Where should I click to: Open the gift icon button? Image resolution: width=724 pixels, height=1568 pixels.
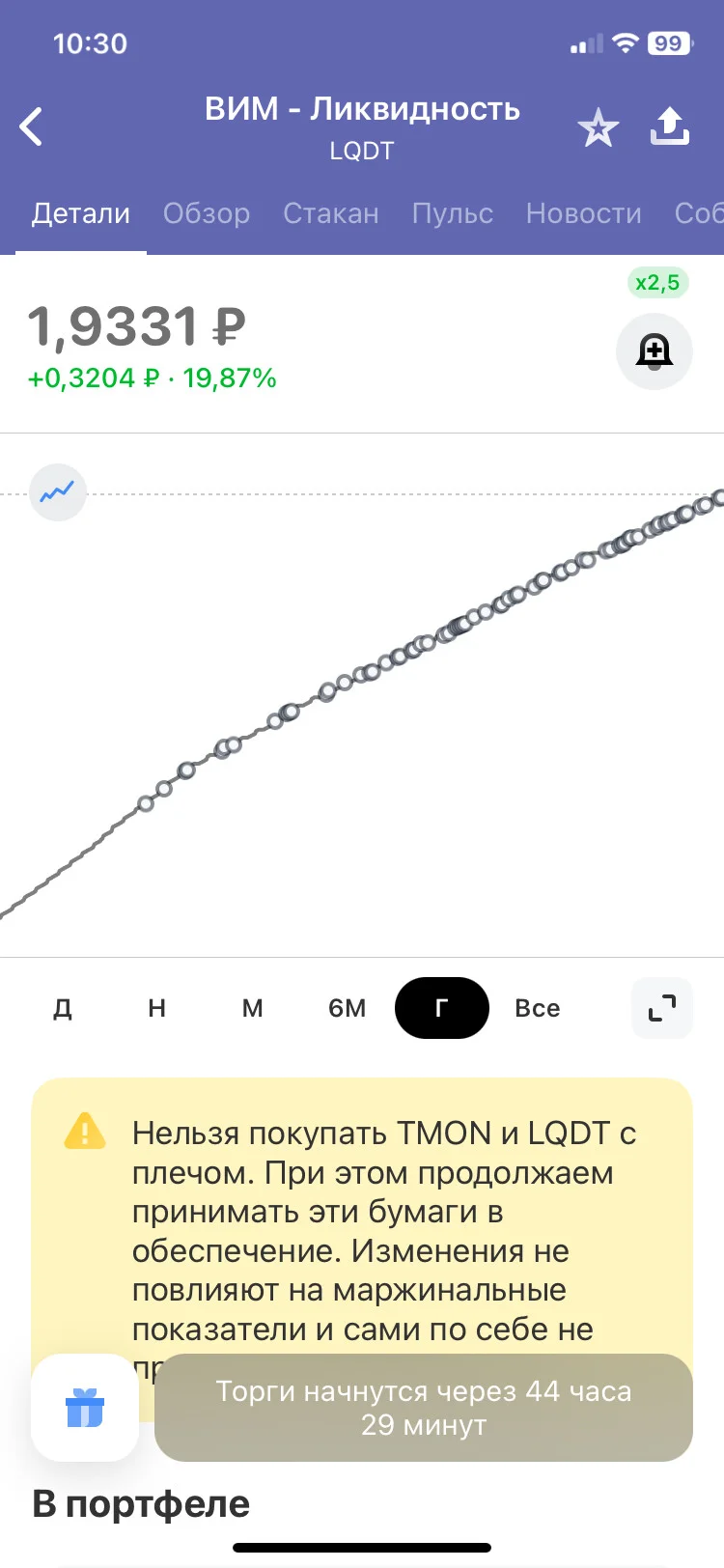(85, 1408)
